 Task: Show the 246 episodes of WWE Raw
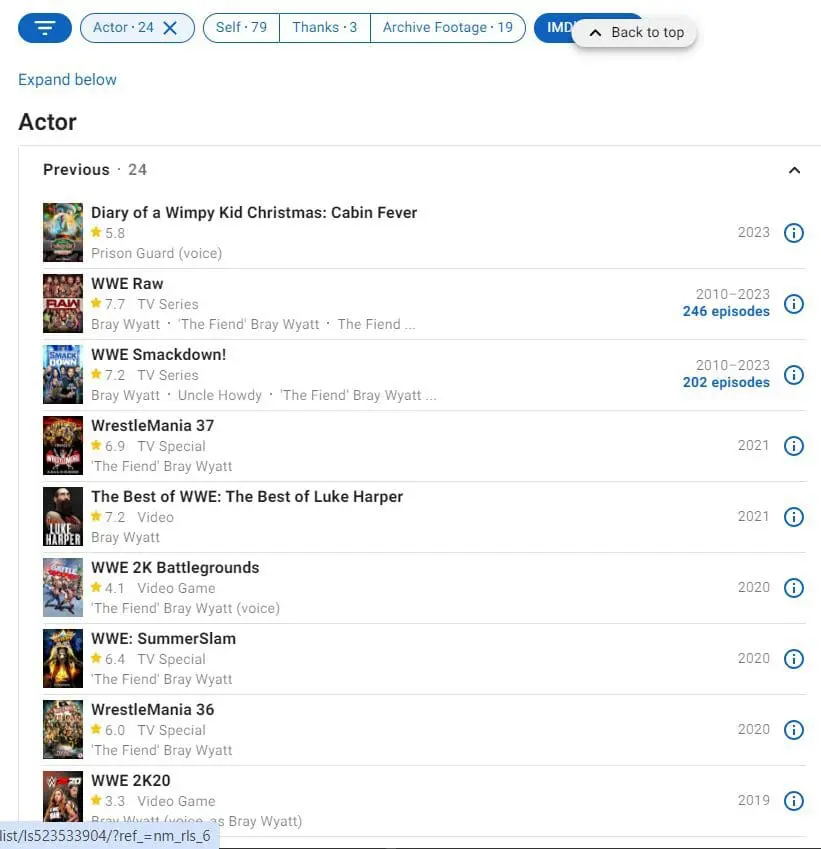(x=726, y=311)
